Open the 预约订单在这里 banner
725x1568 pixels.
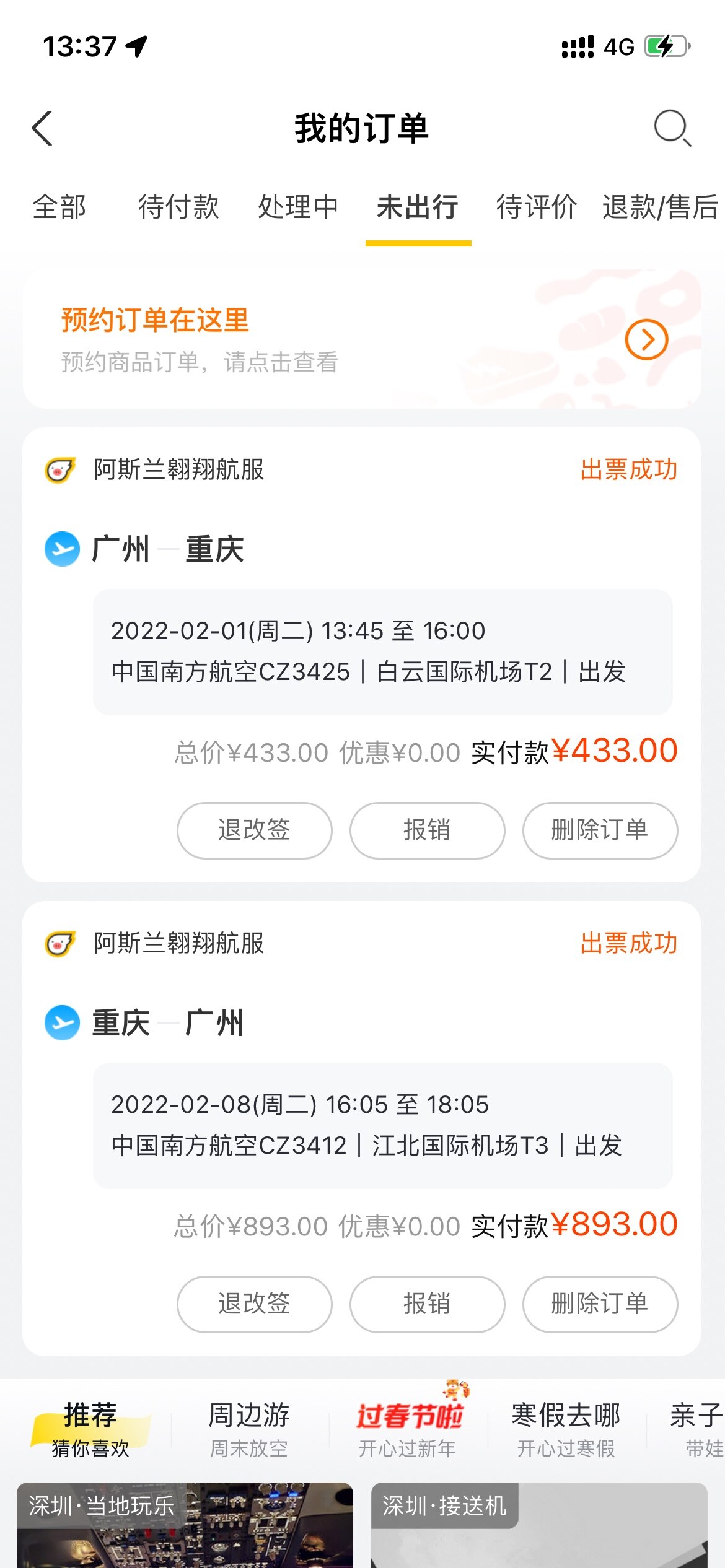pyautogui.click(x=362, y=339)
